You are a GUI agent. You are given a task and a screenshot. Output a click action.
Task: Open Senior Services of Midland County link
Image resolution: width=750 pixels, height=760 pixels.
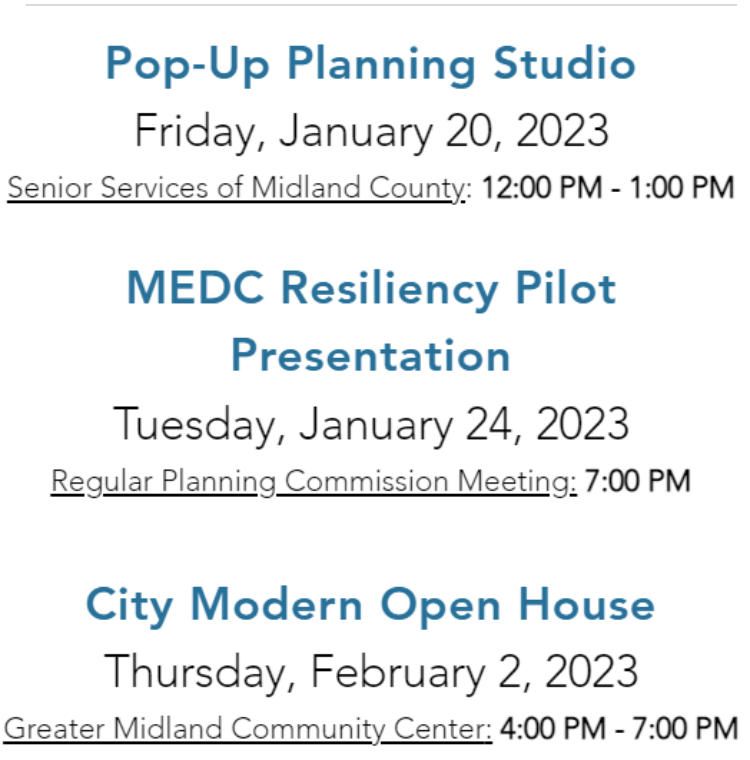coord(236,187)
